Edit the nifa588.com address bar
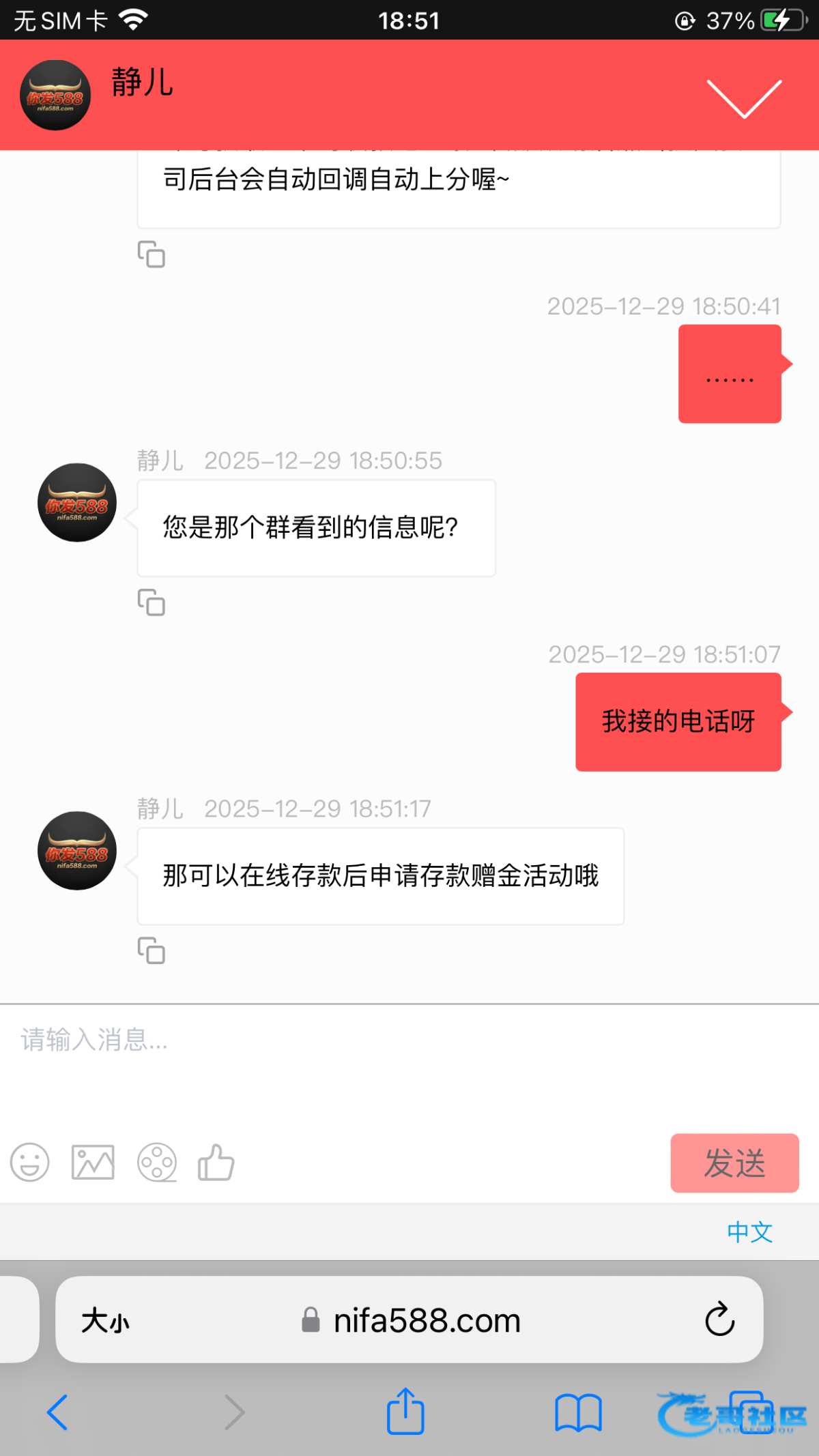 tap(426, 1321)
